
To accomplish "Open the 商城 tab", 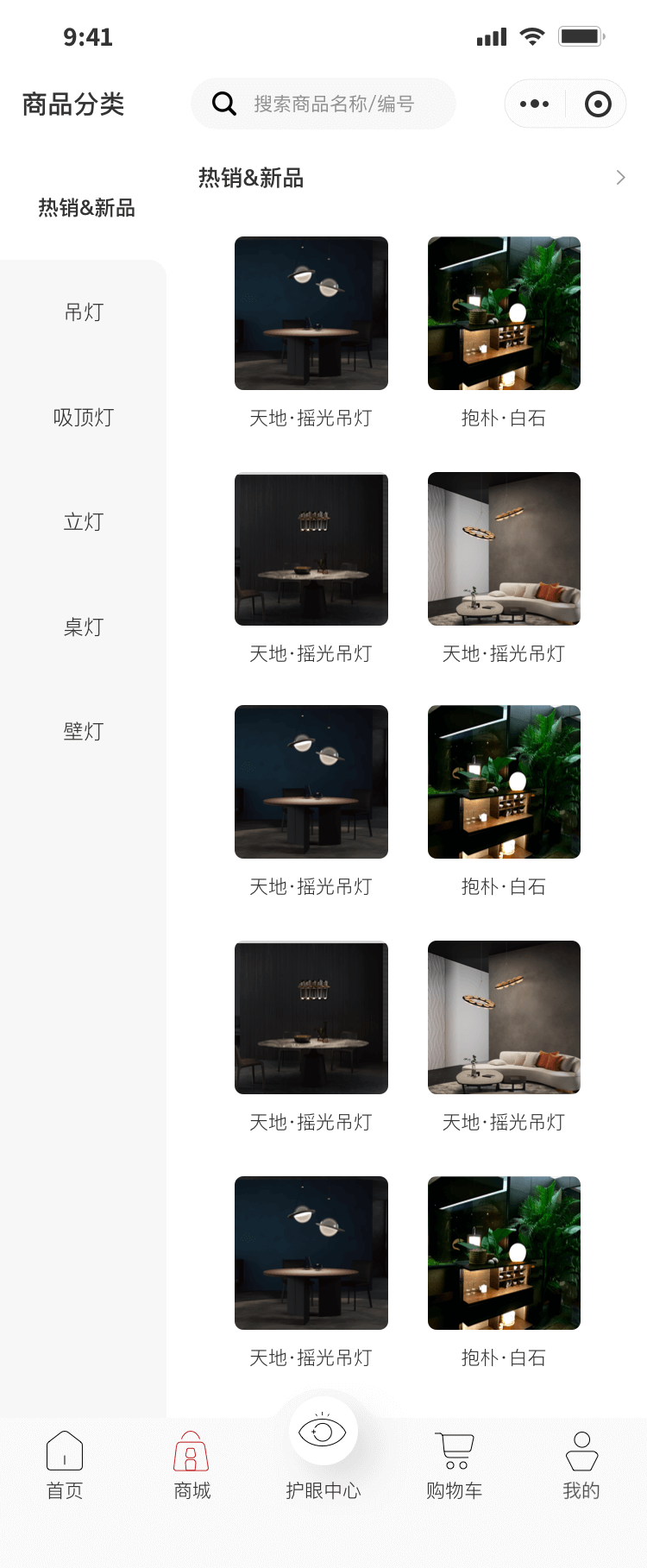I will pos(192,1465).
